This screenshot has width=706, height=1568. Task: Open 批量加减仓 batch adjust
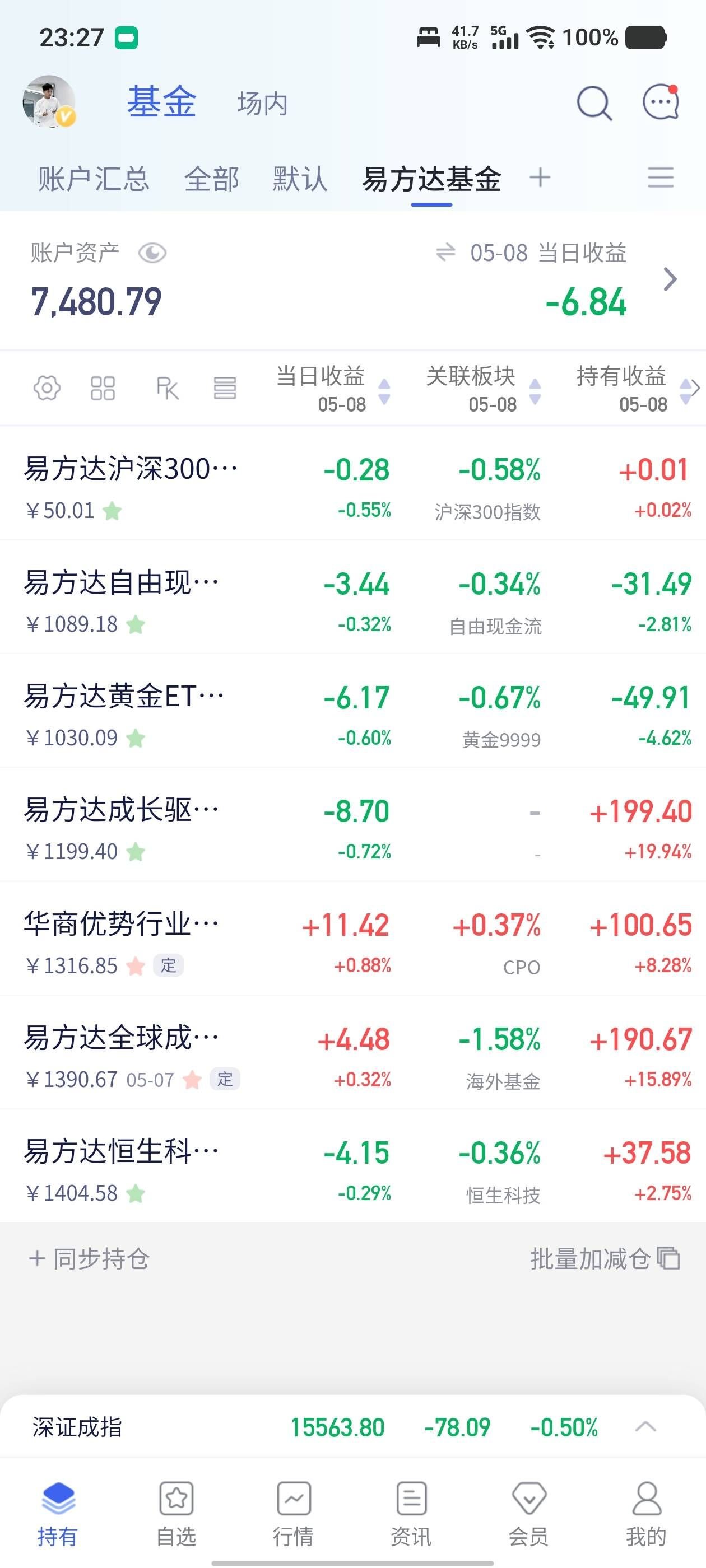point(605,1258)
